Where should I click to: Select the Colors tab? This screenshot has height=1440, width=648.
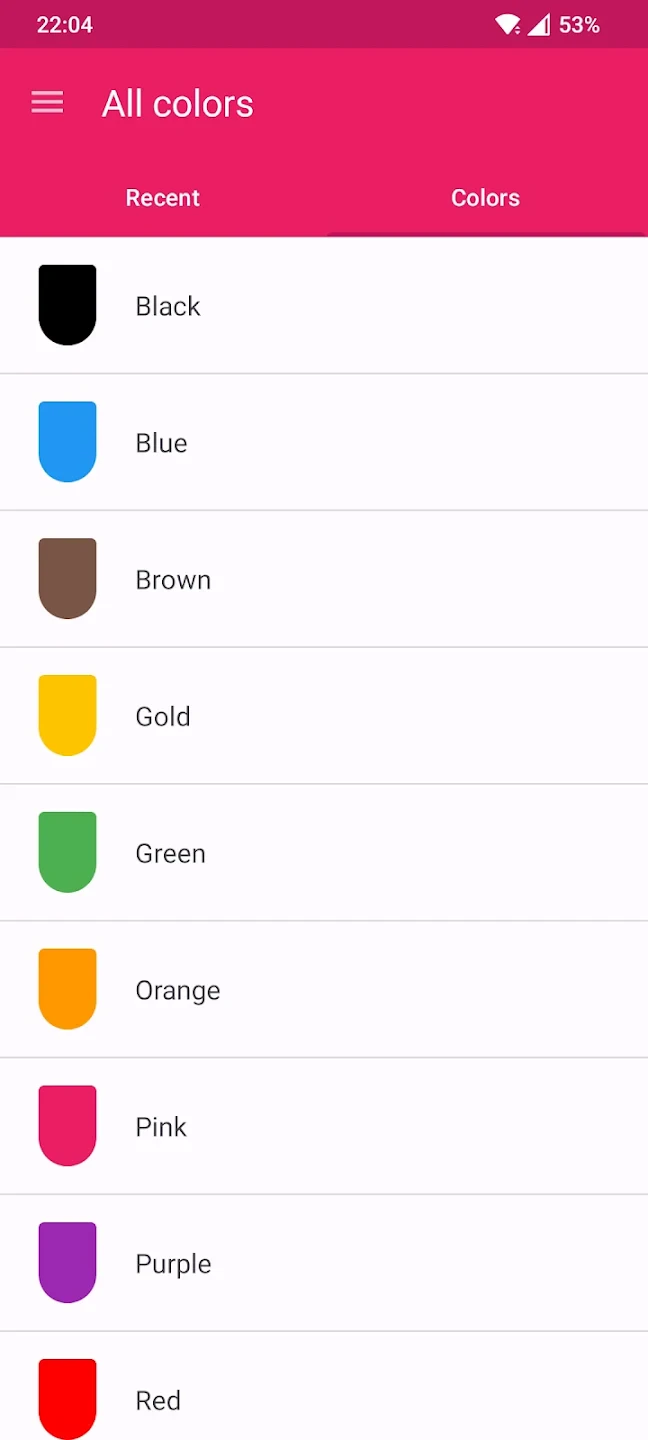485,198
